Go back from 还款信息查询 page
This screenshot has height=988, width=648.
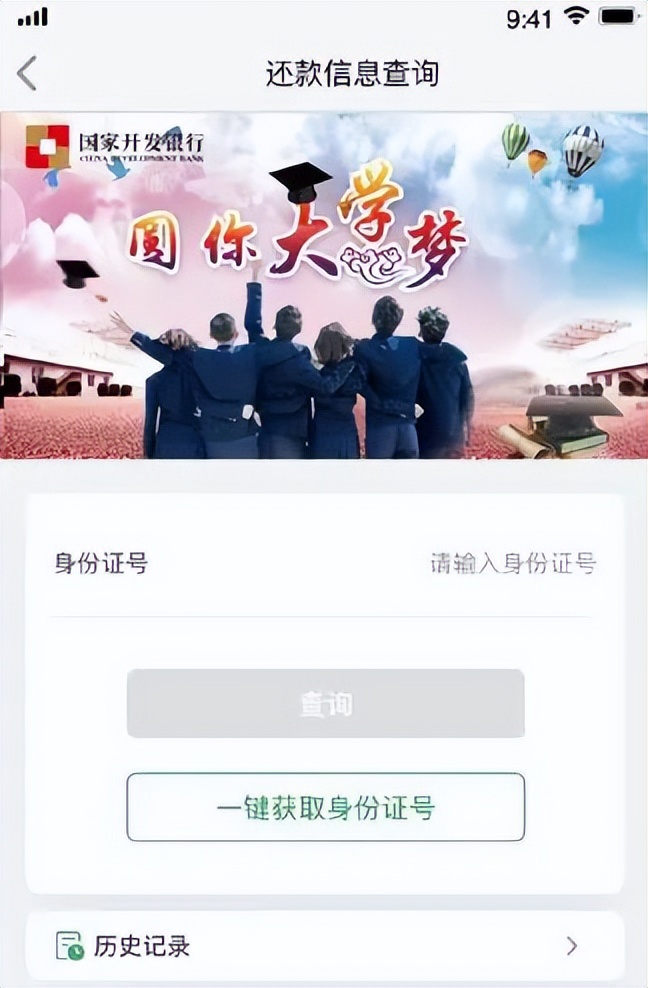[x=27, y=73]
